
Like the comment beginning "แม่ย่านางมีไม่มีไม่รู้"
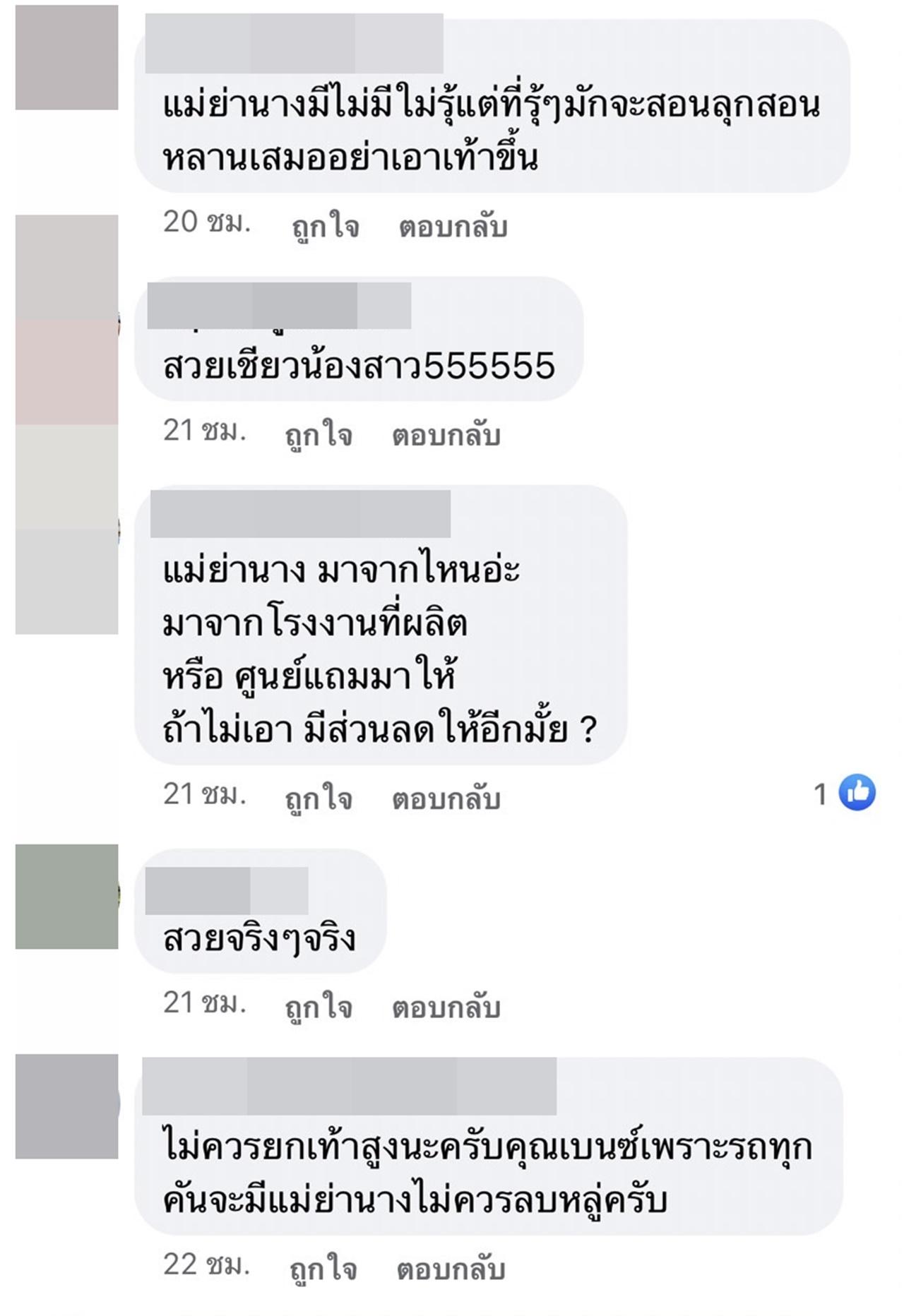[326, 227]
